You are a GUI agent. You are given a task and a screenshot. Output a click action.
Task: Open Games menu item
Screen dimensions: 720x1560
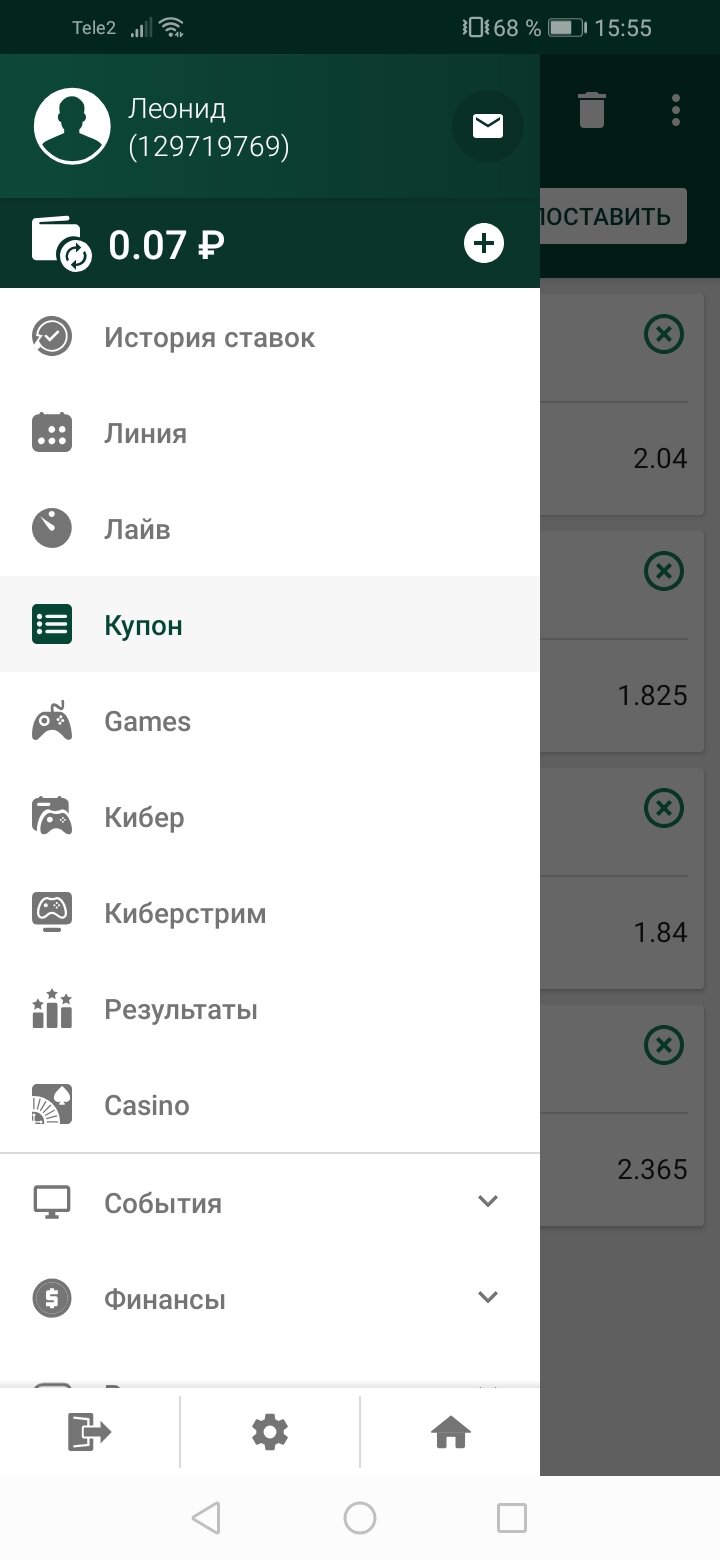pyautogui.click(x=147, y=722)
